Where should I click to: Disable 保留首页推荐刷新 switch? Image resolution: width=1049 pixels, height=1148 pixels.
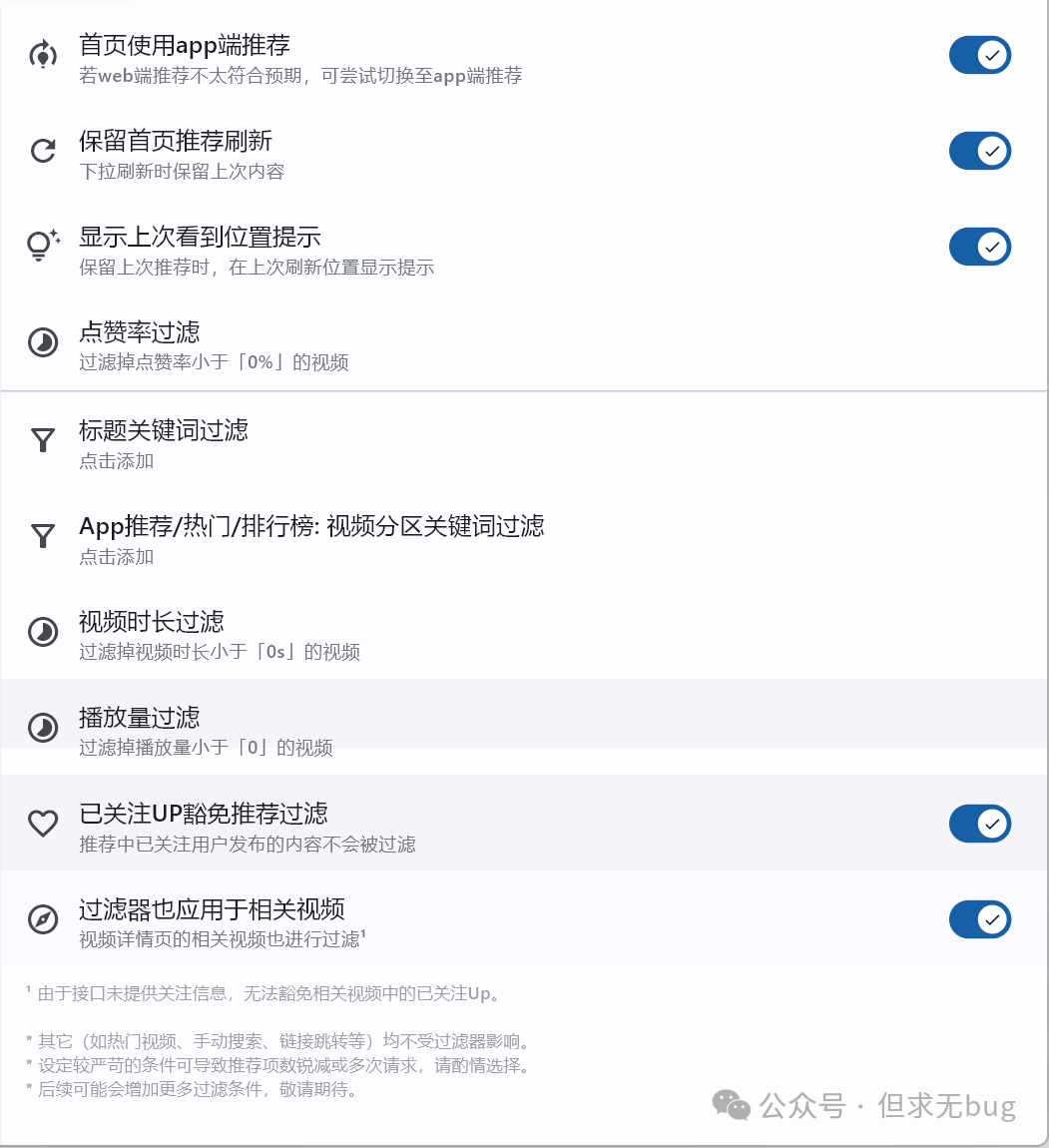[x=979, y=151]
